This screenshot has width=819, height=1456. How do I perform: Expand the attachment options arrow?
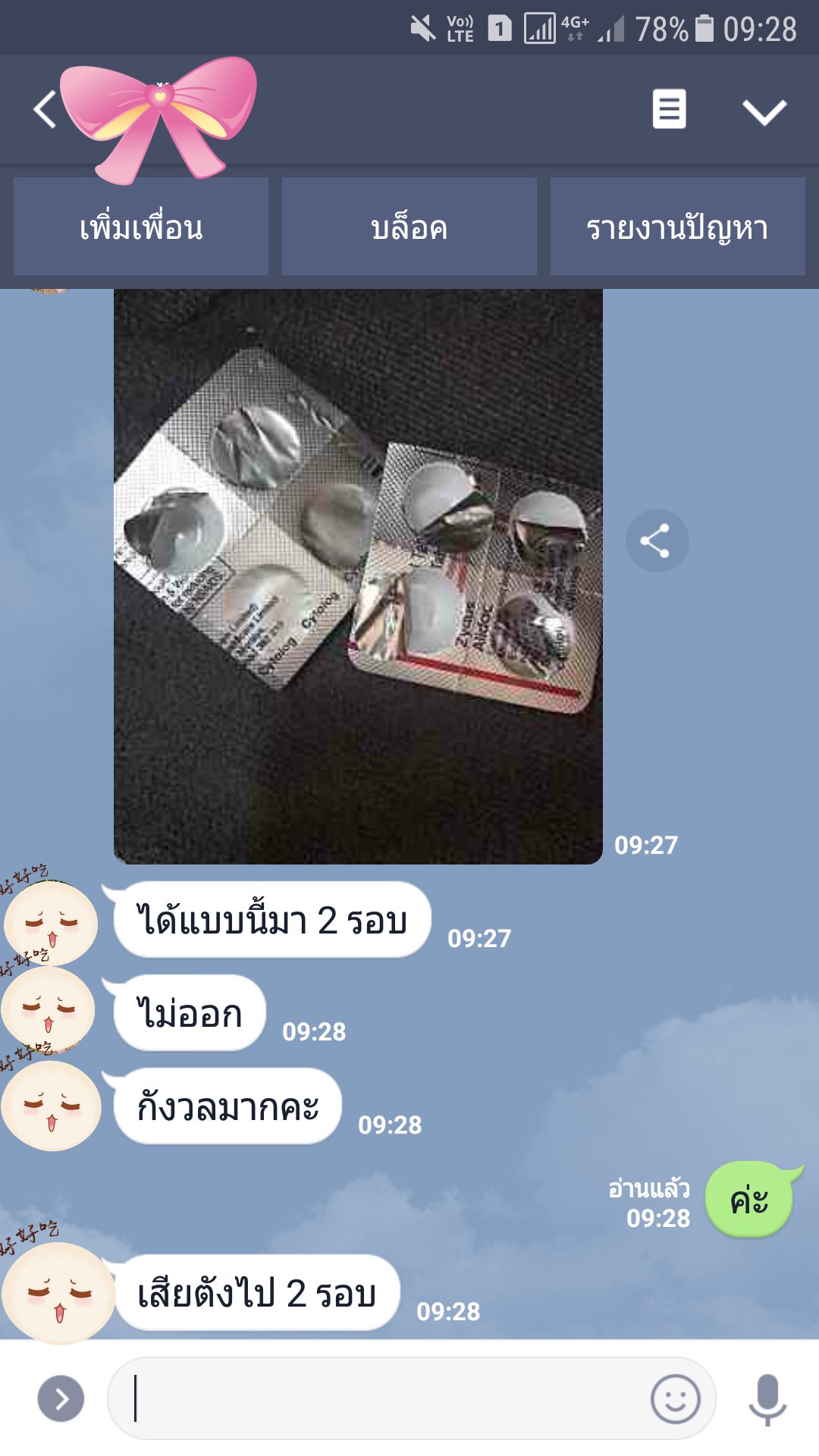pyautogui.click(x=61, y=1398)
